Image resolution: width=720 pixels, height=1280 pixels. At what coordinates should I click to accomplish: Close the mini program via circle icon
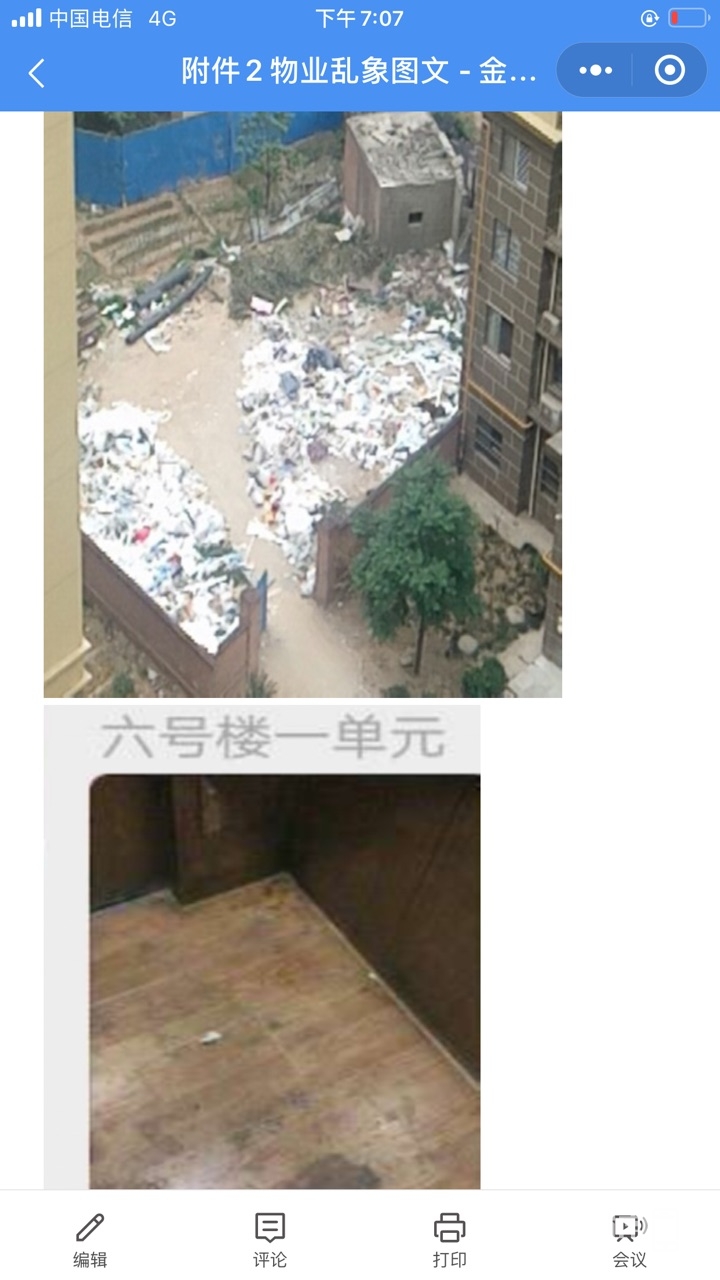point(669,70)
